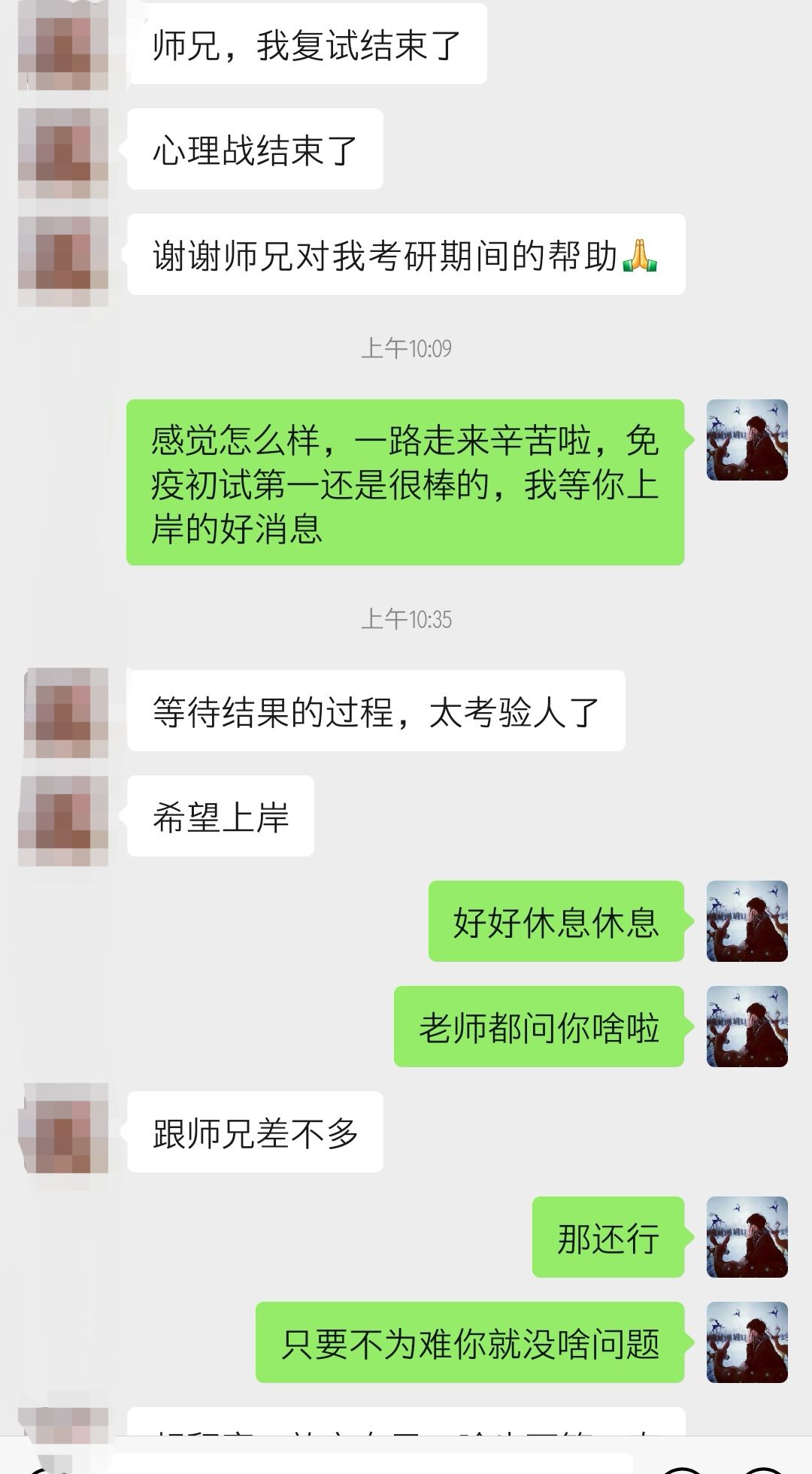The height and width of the screenshot is (1474, 812).
Task: Open contact avatar beside "希望上岸"
Action: tap(64, 820)
